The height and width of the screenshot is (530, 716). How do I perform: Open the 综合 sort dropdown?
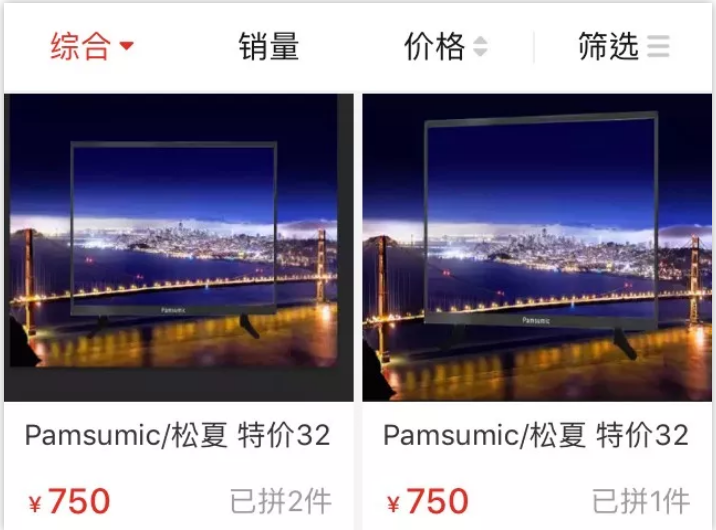[92, 46]
